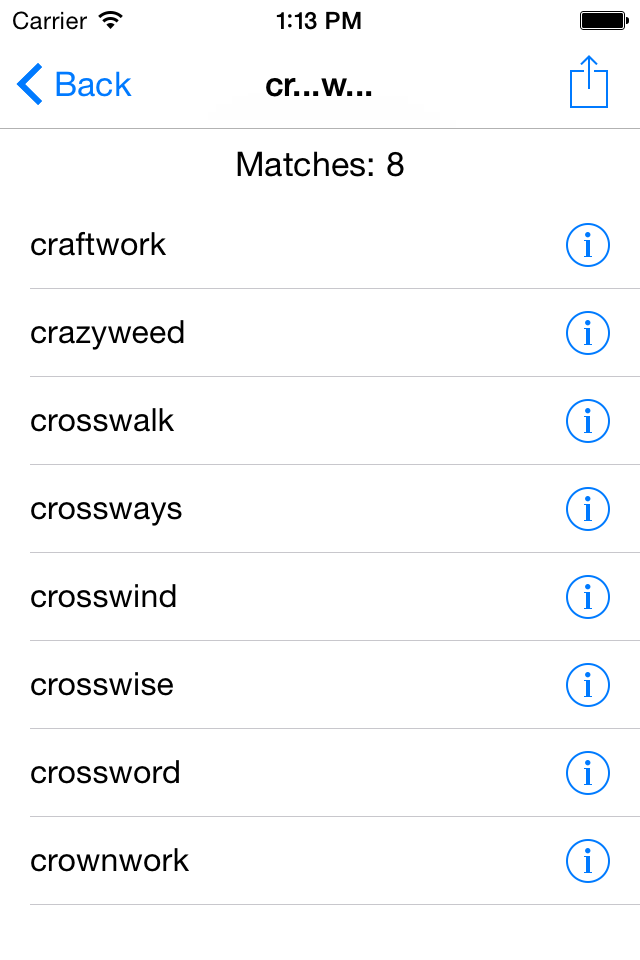The image size is (640, 960).
Task: Open the crosswind entry
Action: (104, 596)
